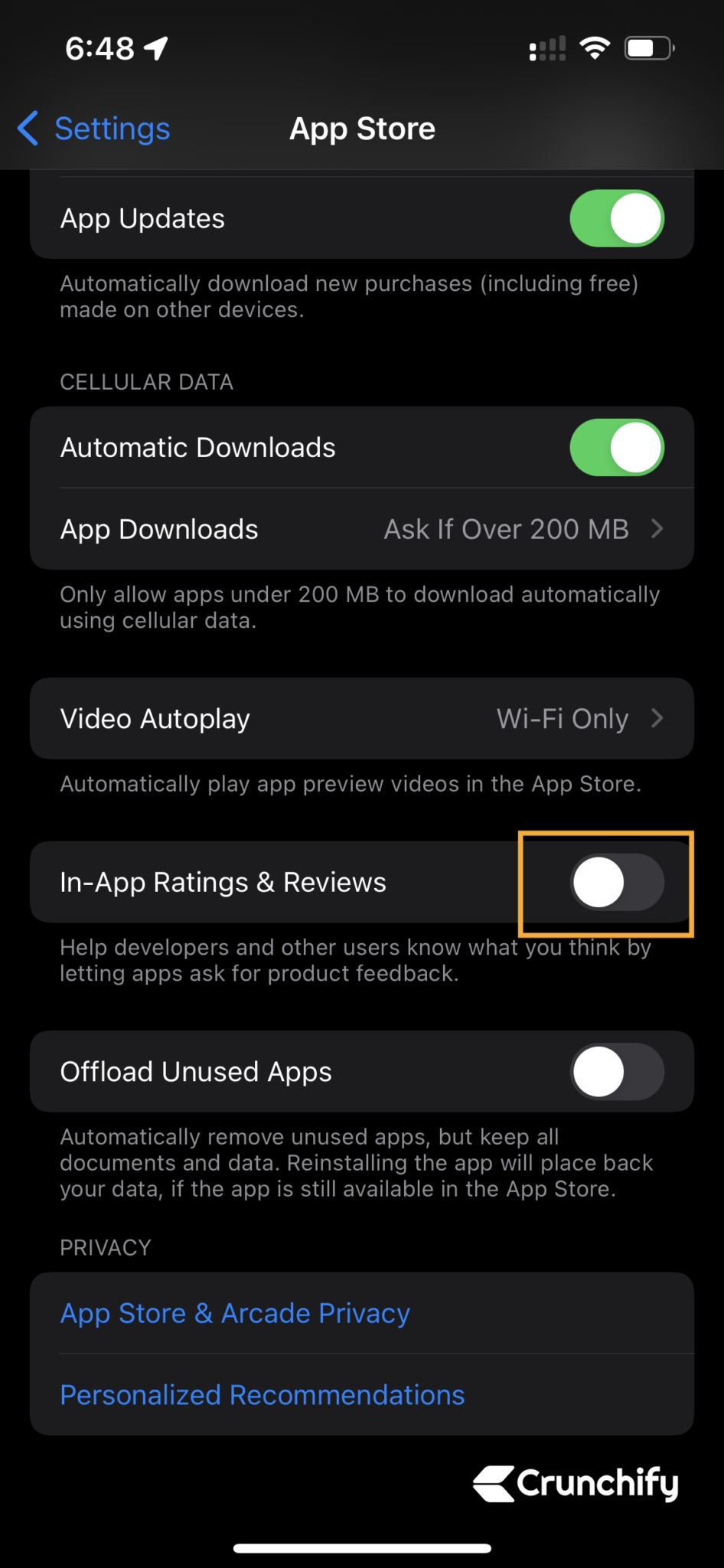
Task: Tap the location arrow next to the clock
Action: tap(157, 47)
